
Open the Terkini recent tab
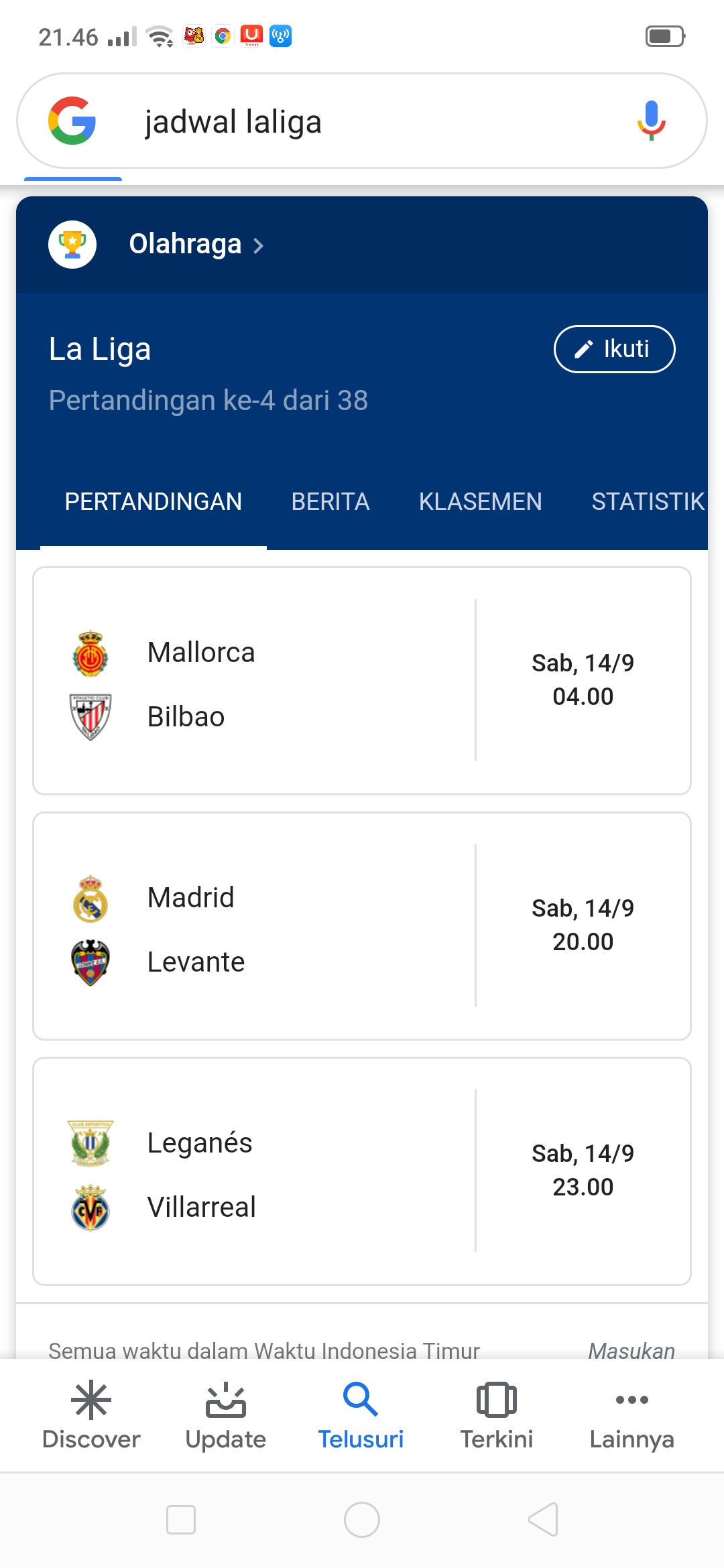tap(496, 1416)
